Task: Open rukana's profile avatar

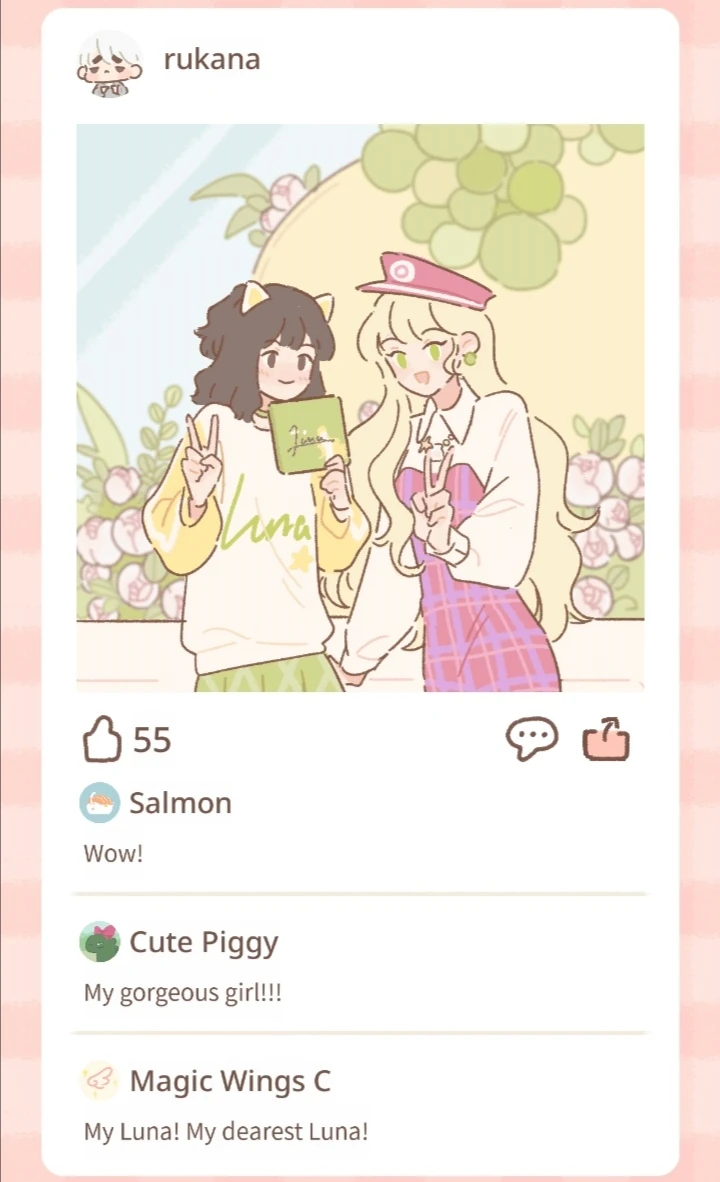Action: point(108,62)
